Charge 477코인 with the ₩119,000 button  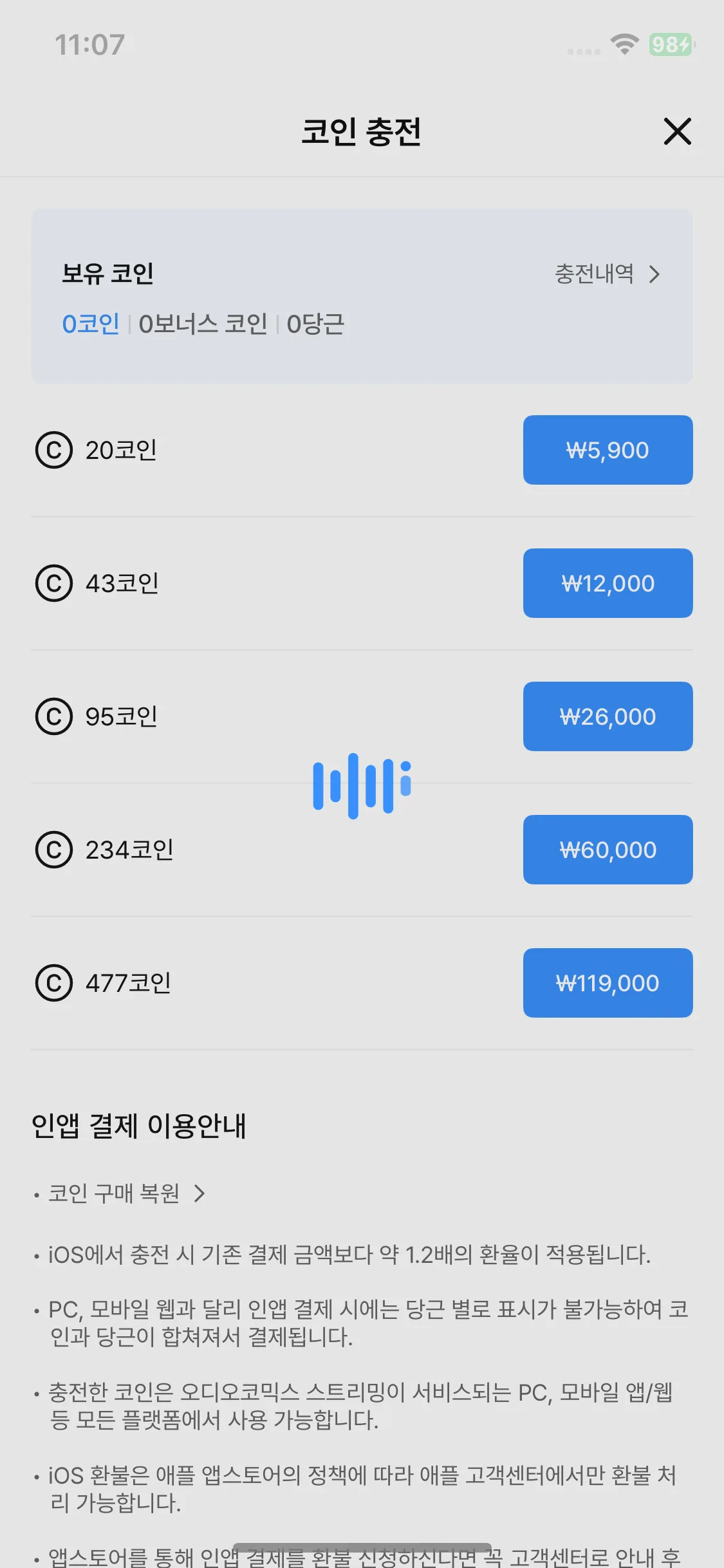(x=608, y=983)
